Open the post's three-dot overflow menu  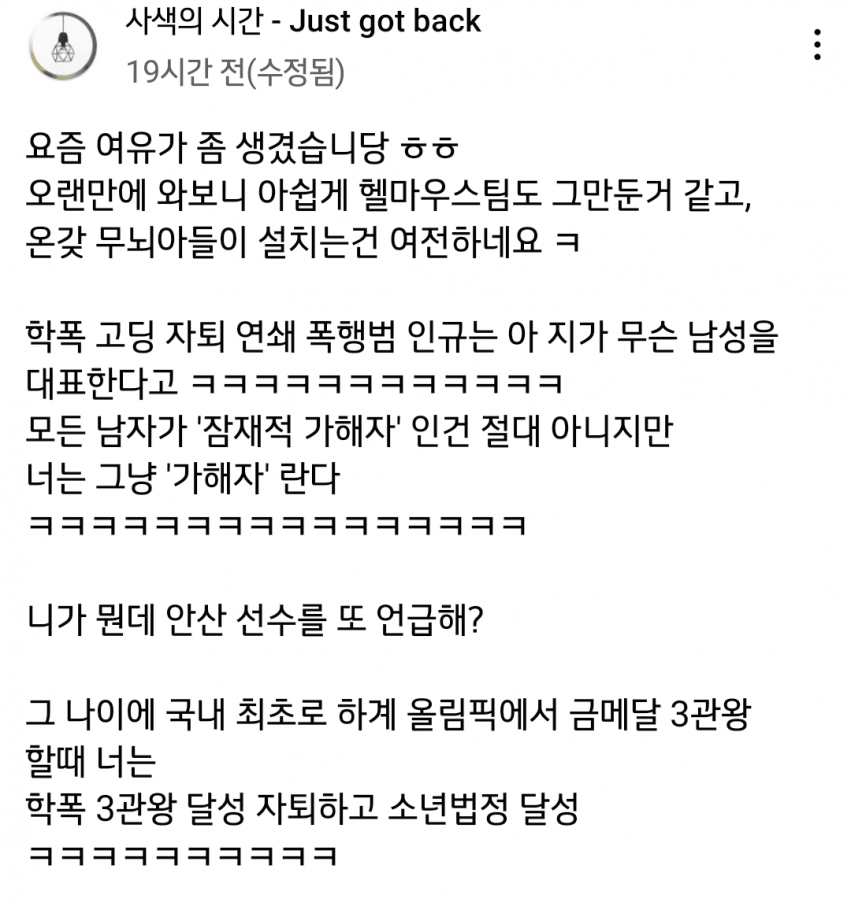point(818,45)
